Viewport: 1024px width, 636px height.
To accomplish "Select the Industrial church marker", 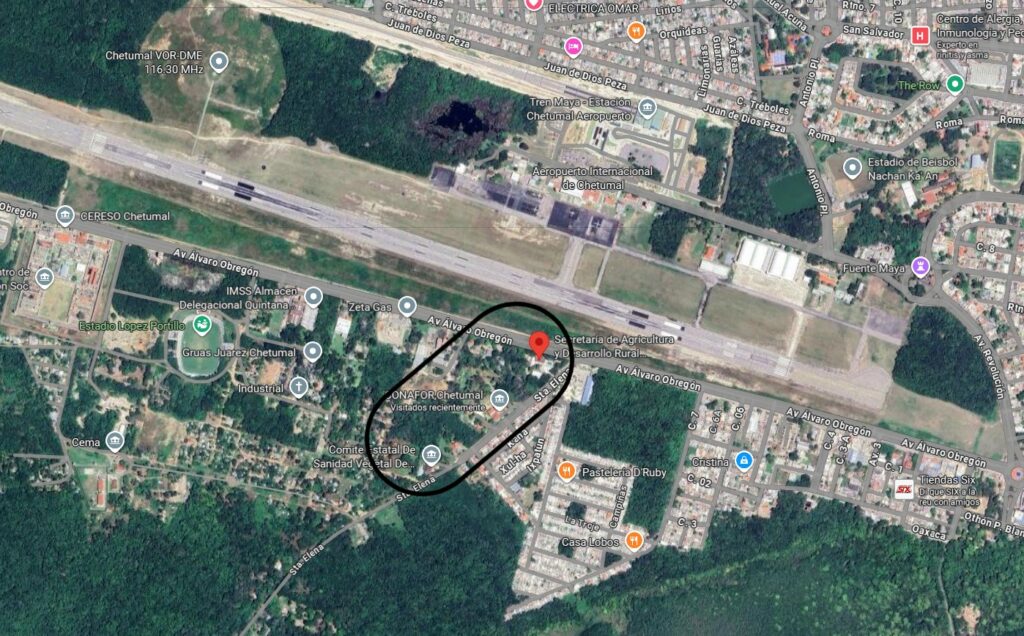I will [299, 387].
